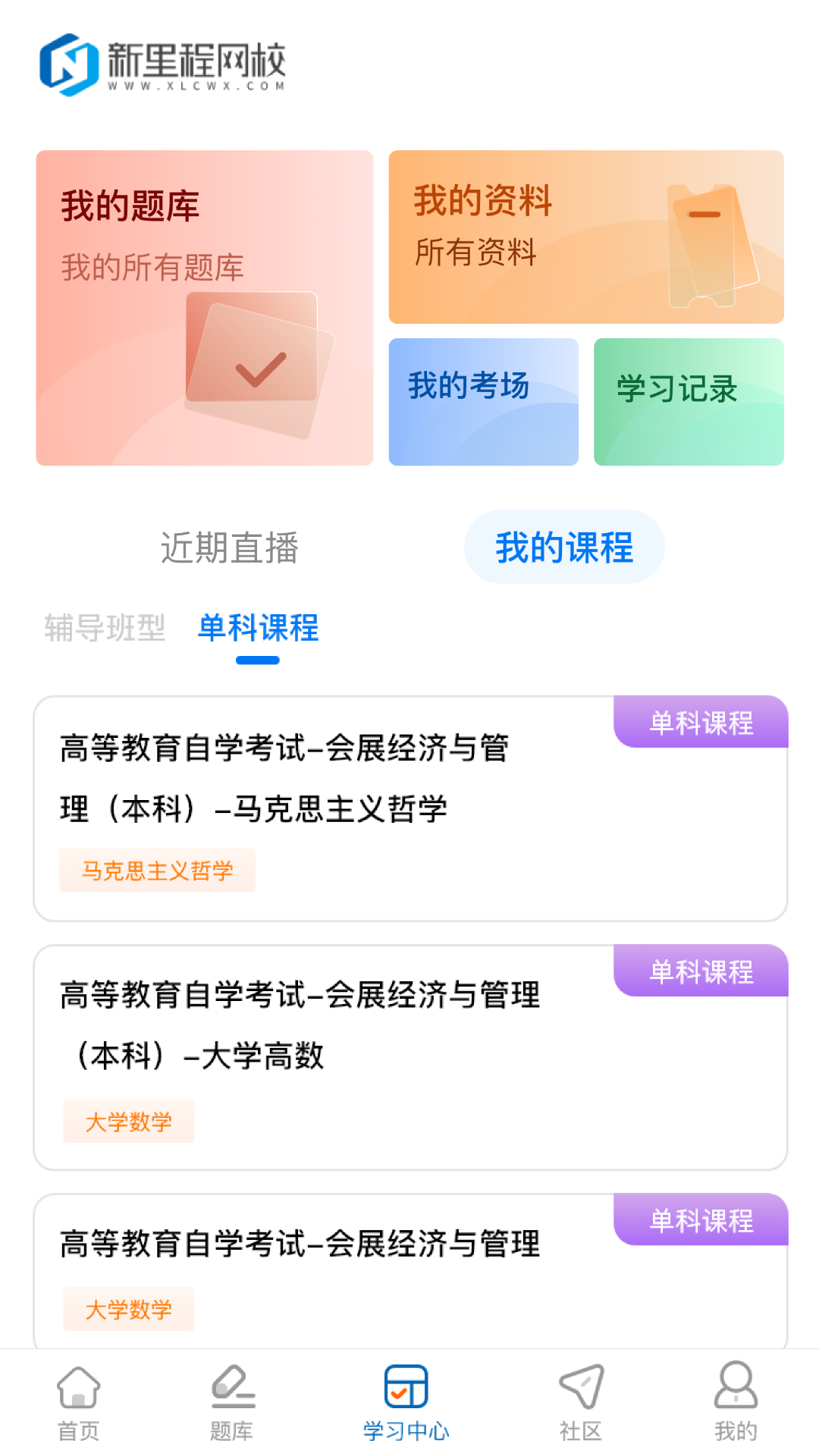Open the 我的题库 card
Screen dimensions: 819x1456
[x=205, y=308]
